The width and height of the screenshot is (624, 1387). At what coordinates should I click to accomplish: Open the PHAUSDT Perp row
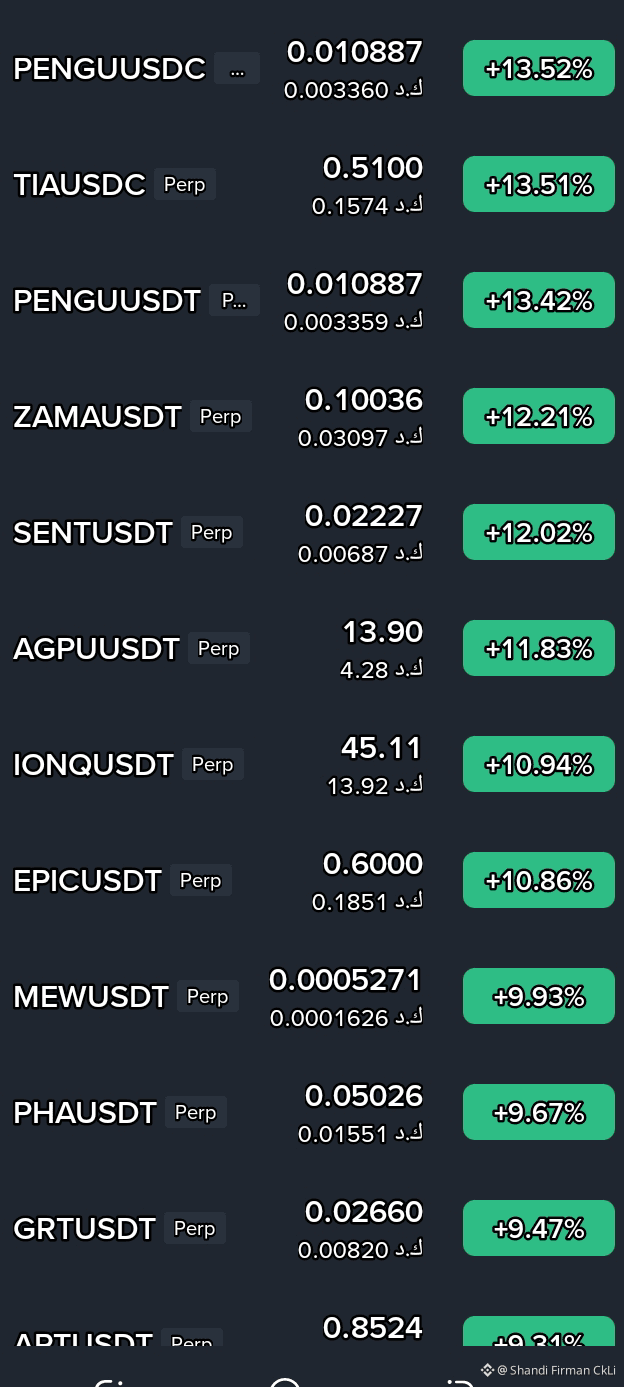[x=312, y=1112]
